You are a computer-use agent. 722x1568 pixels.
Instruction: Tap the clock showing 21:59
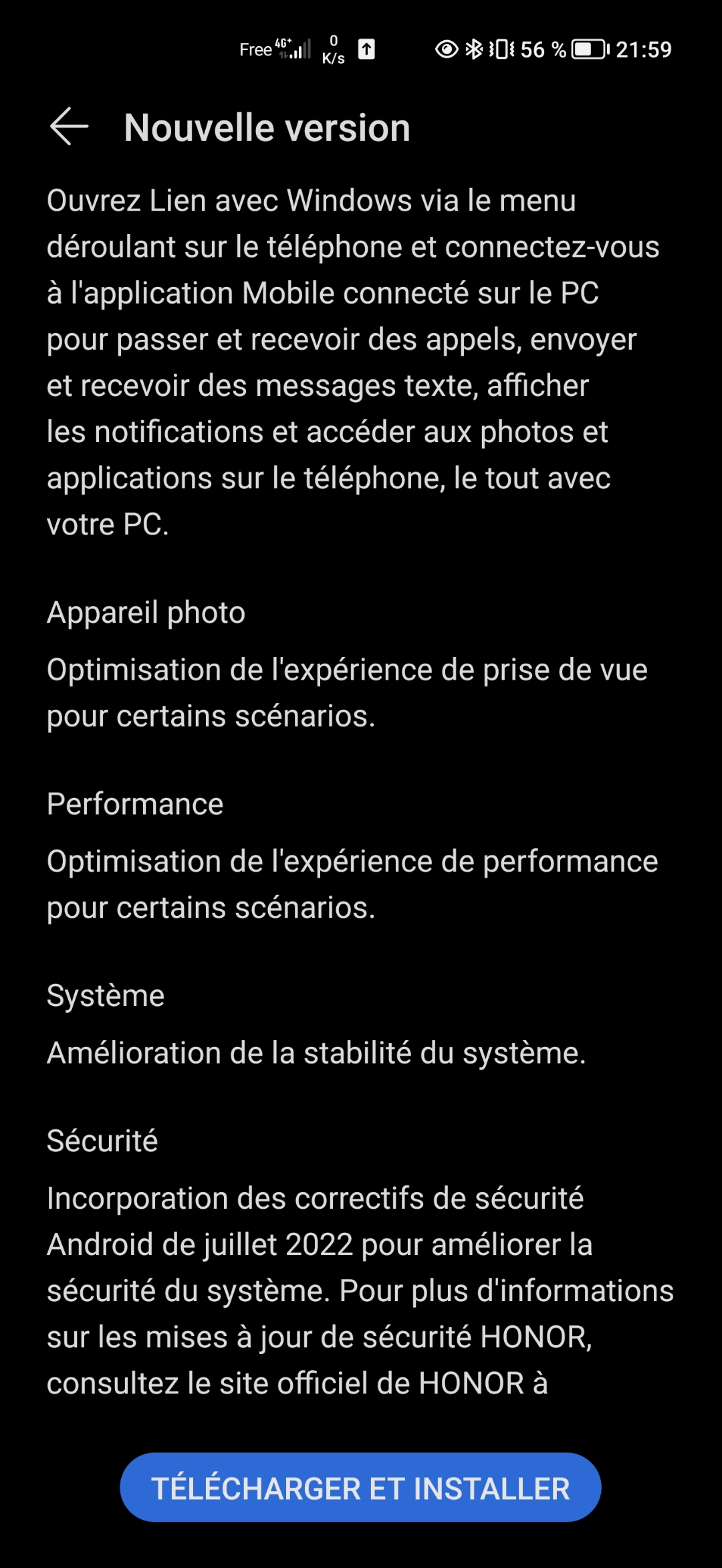point(643,49)
